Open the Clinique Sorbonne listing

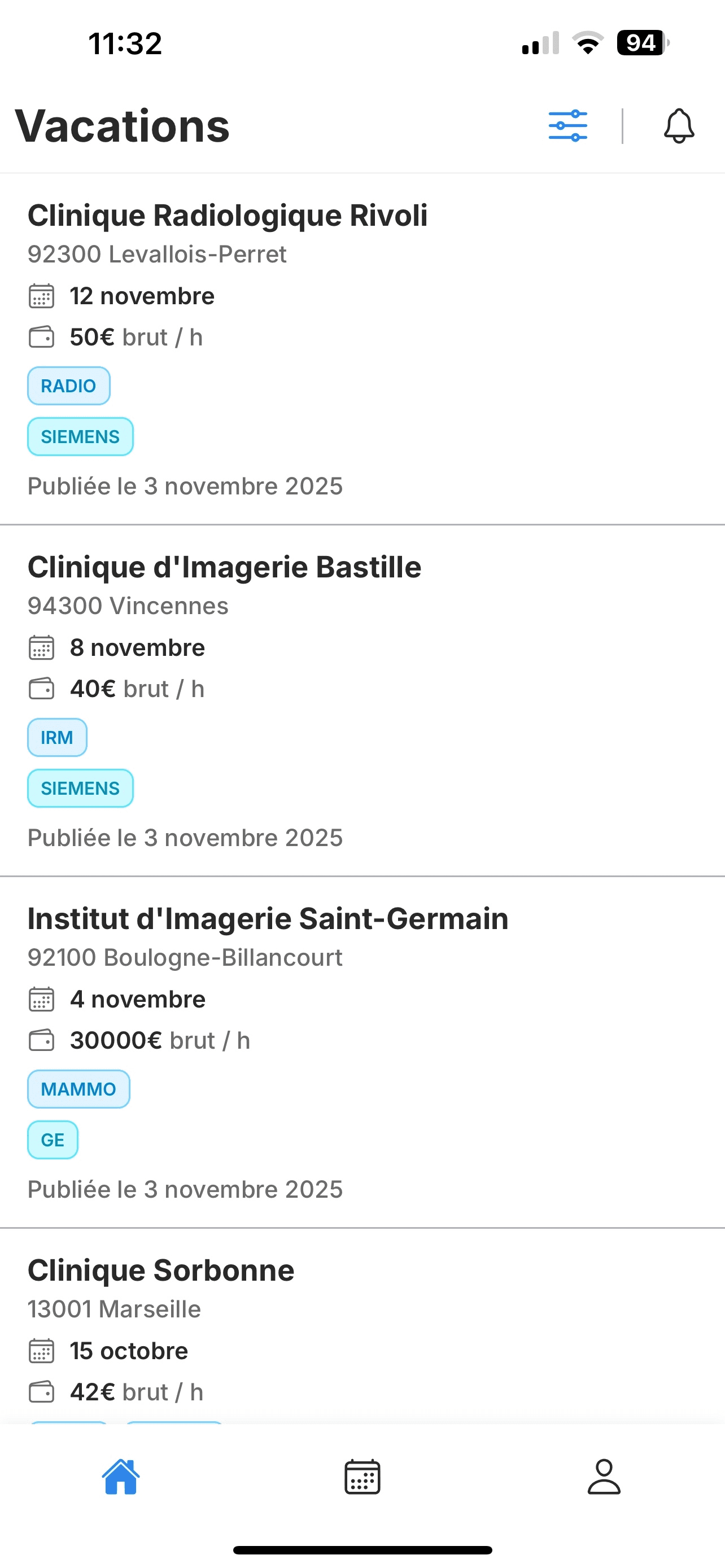point(160,1271)
